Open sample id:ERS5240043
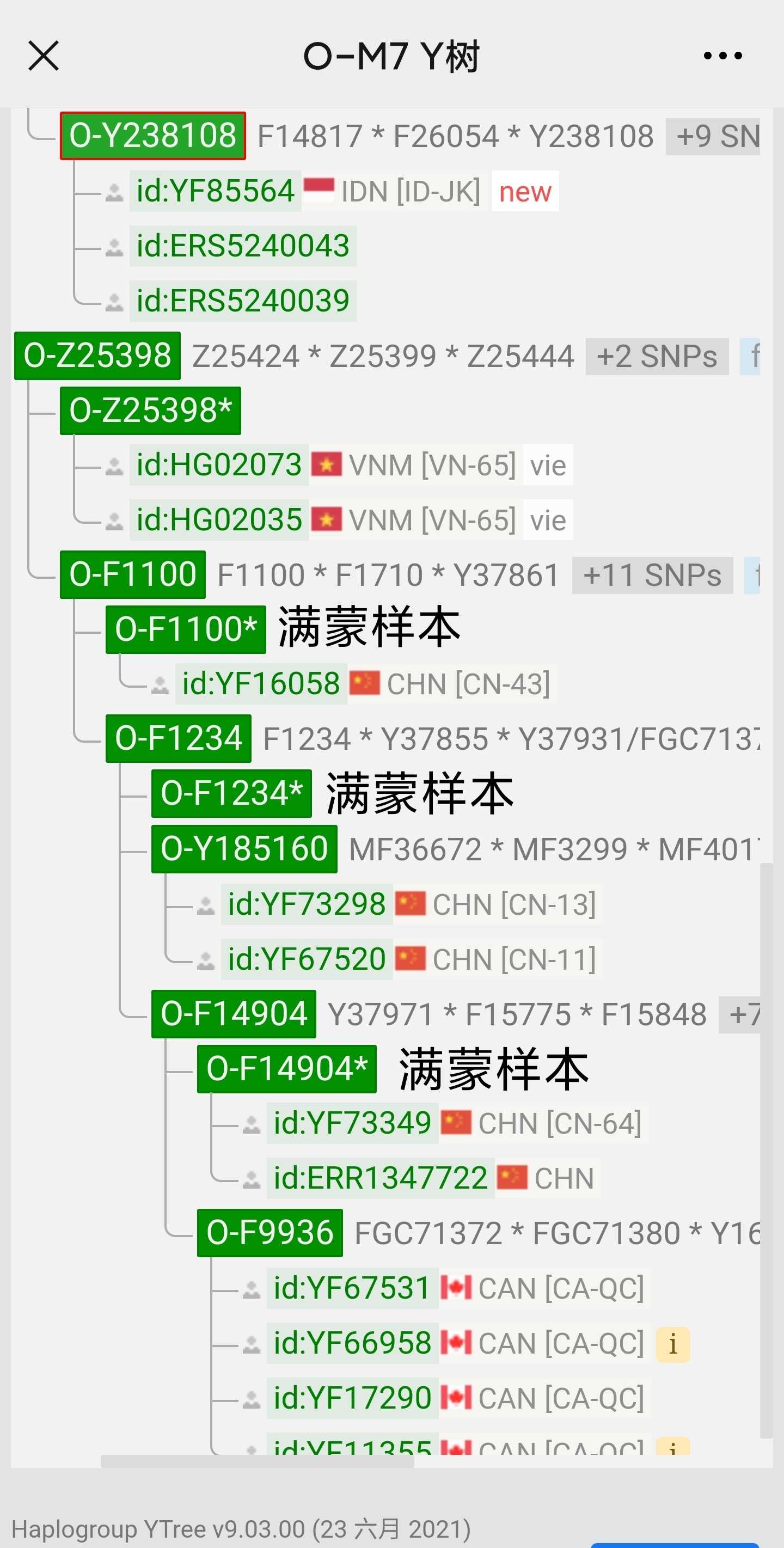Image resolution: width=784 pixels, height=1548 pixels. click(243, 246)
